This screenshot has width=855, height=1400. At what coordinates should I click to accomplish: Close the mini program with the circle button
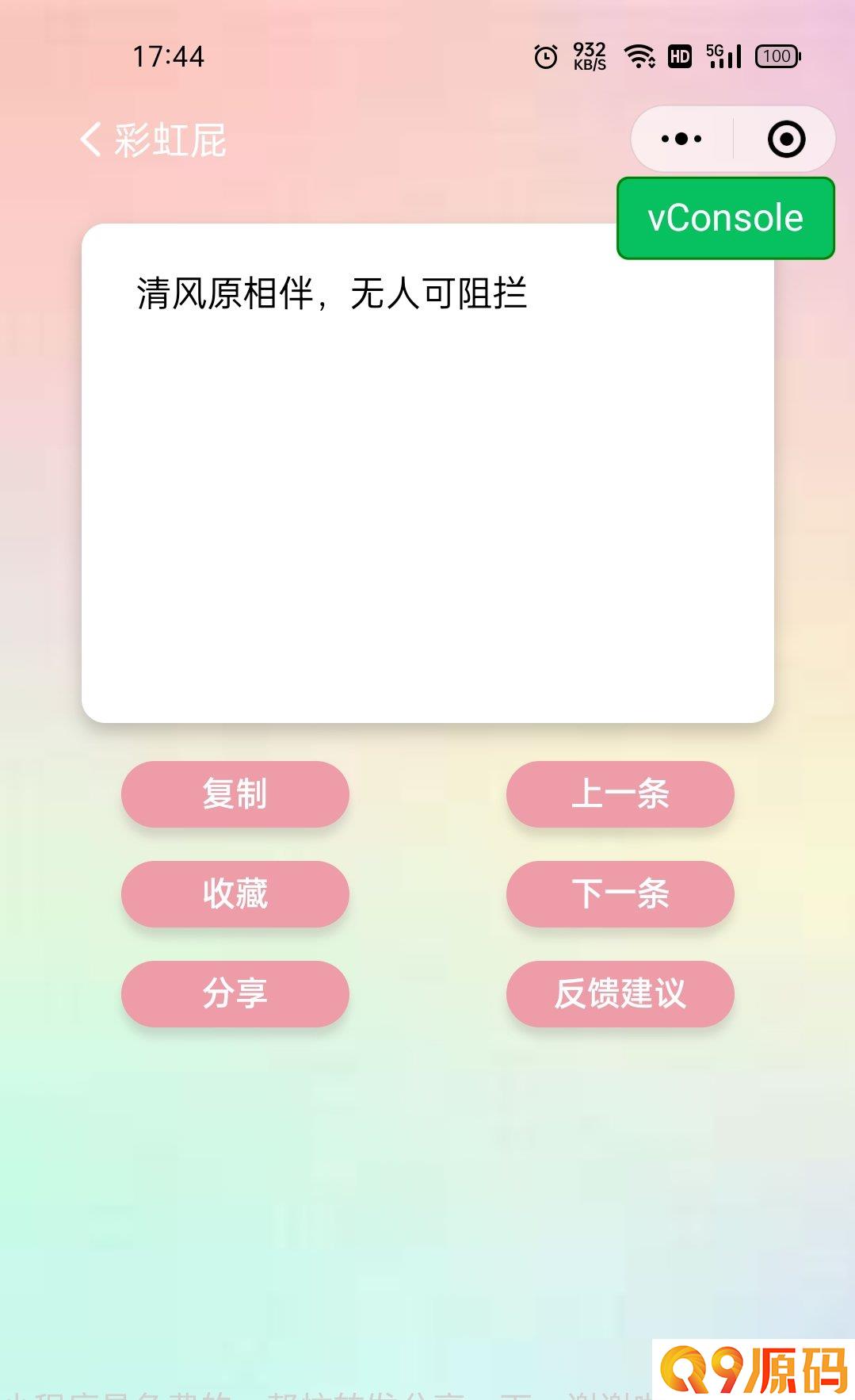click(x=786, y=140)
